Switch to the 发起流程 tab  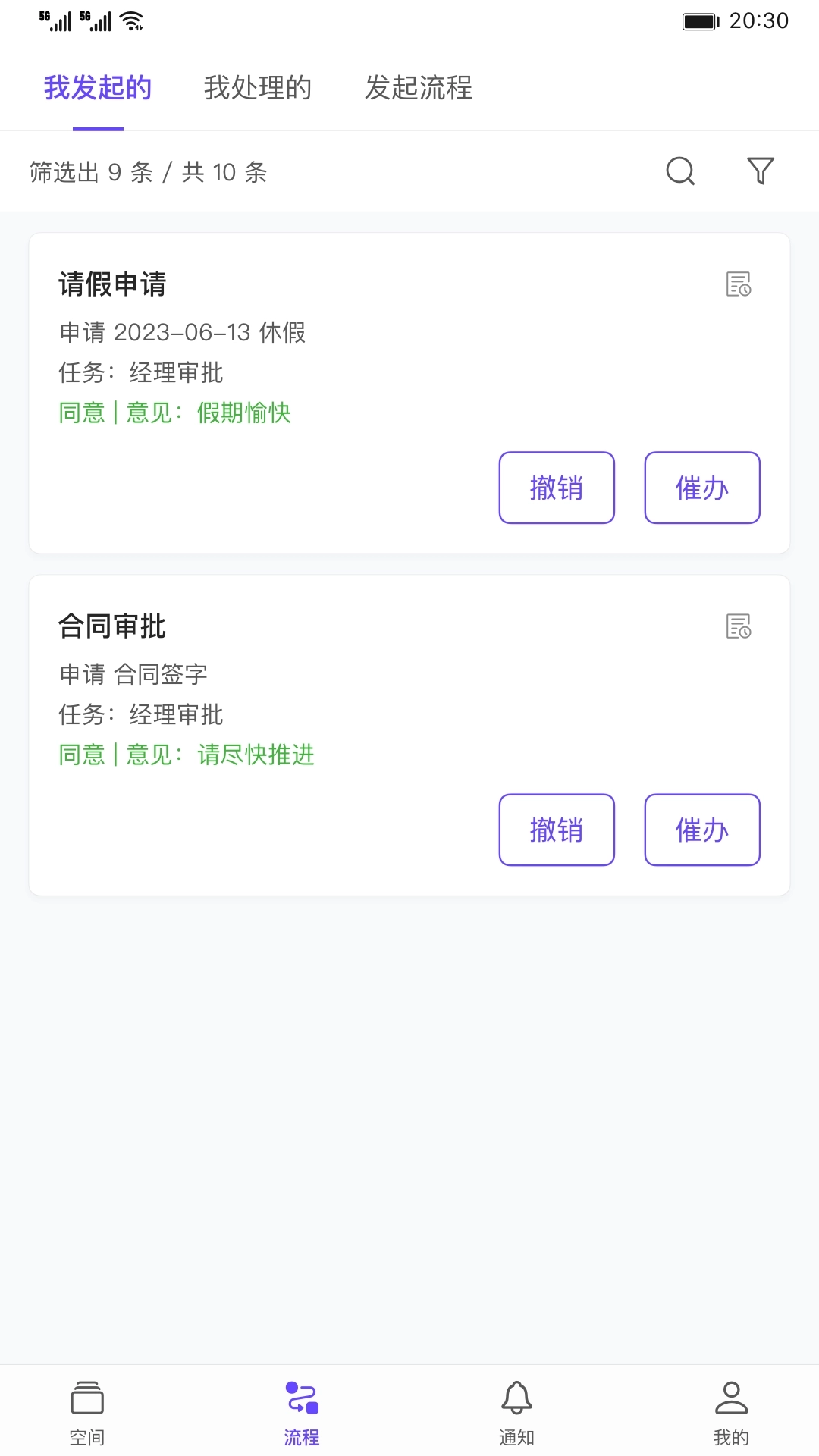point(419,88)
